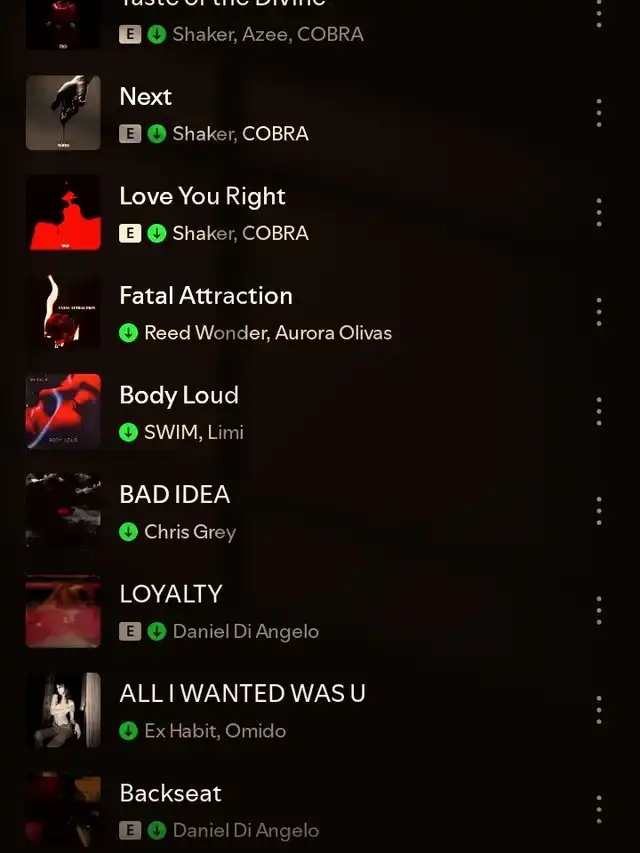Open more options for Backseat

coord(598,809)
